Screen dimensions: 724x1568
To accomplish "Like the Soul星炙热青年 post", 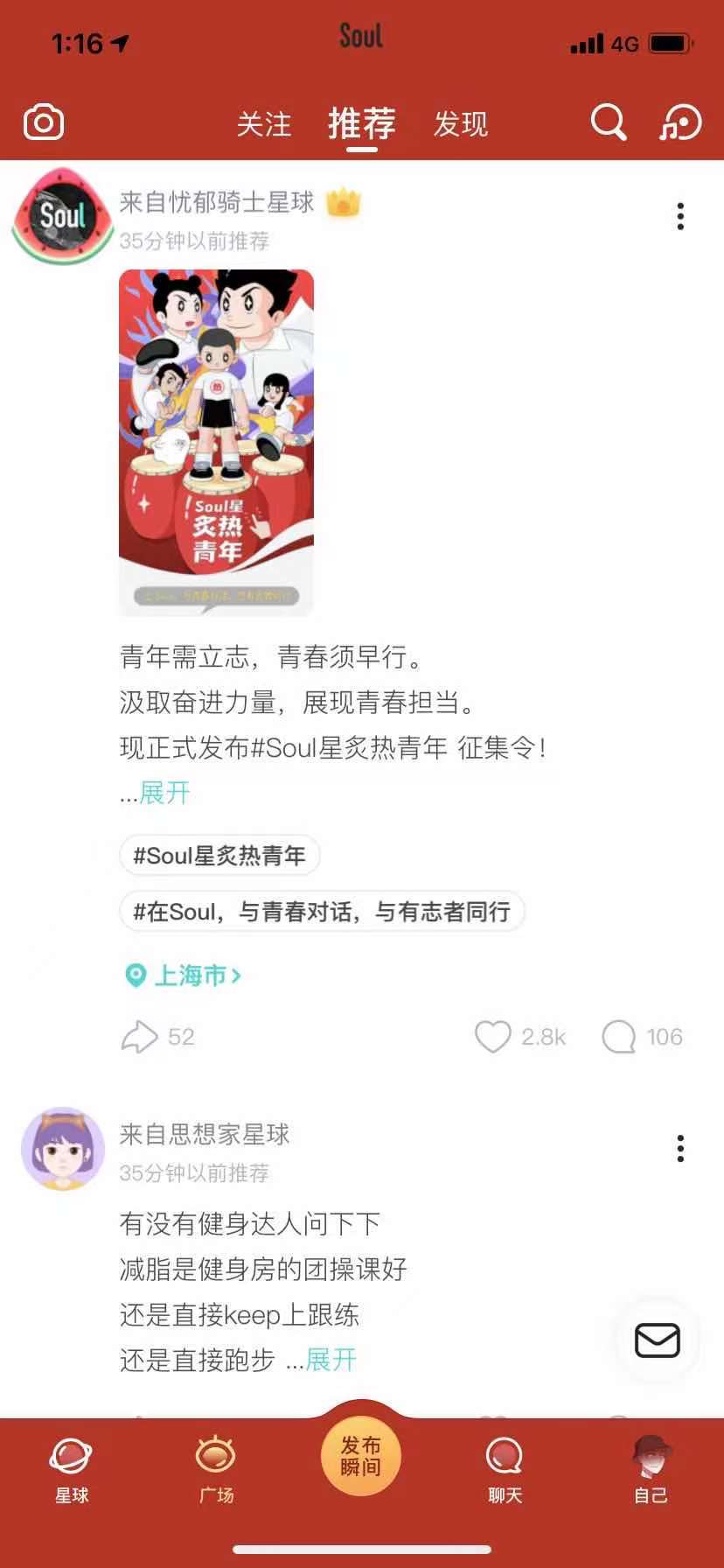I will 493,1037.
